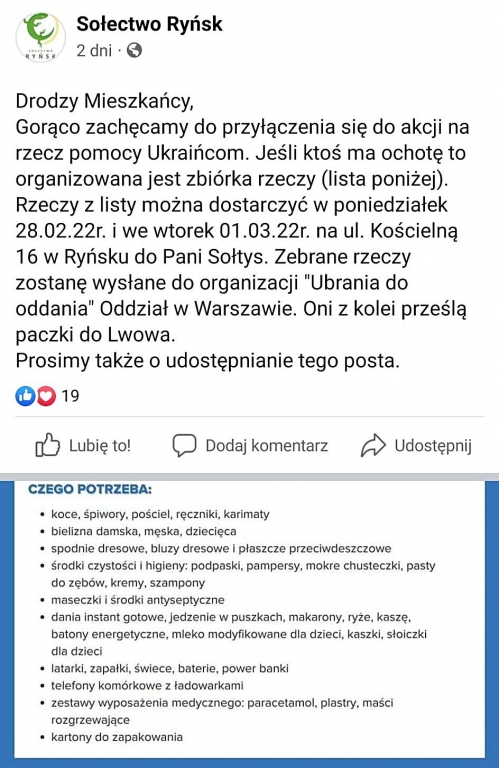View the 19 reactions on the post
499x768 pixels.
(47, 396)
